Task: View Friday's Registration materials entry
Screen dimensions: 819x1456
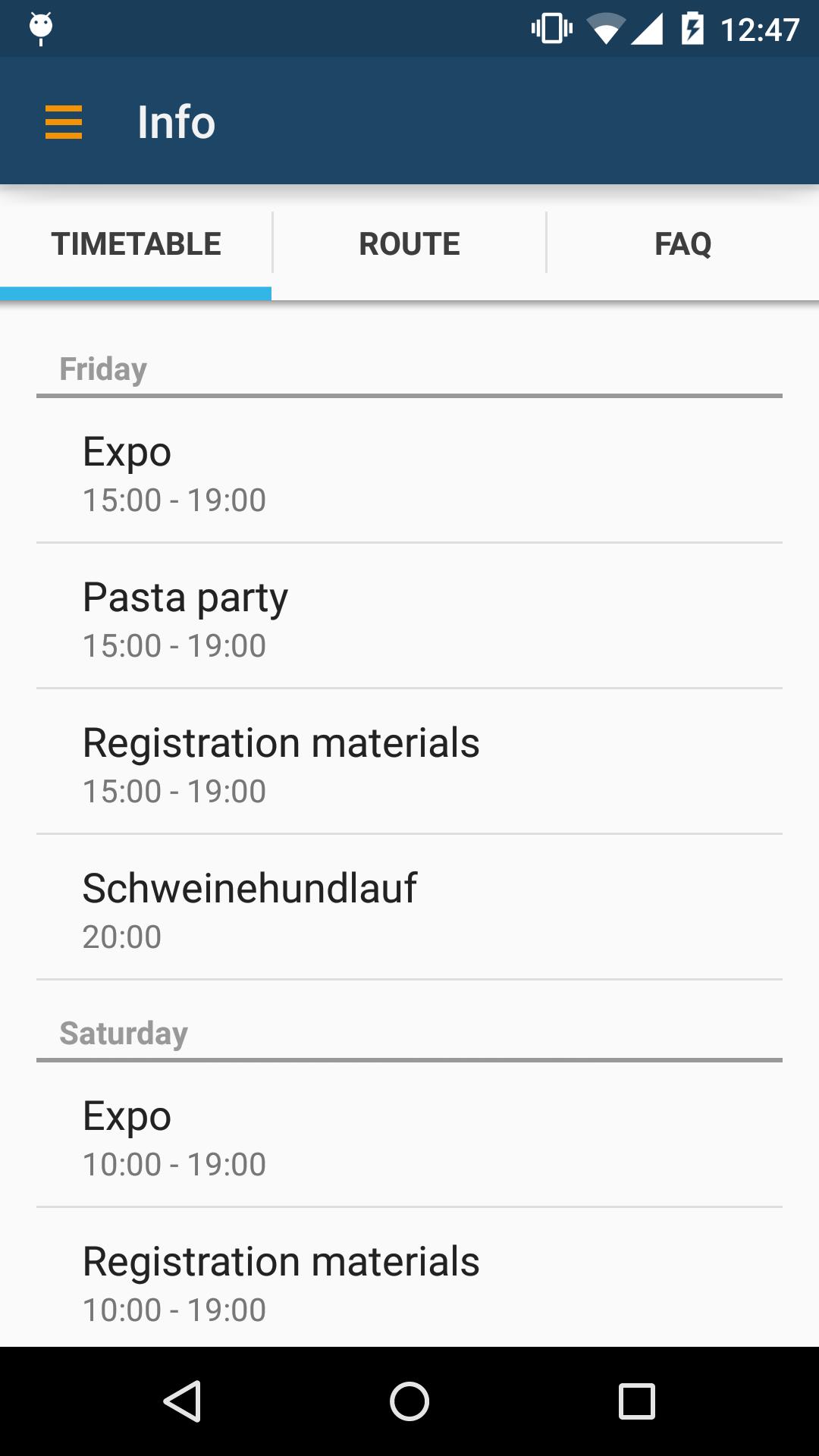Action: tap(409, 764)
